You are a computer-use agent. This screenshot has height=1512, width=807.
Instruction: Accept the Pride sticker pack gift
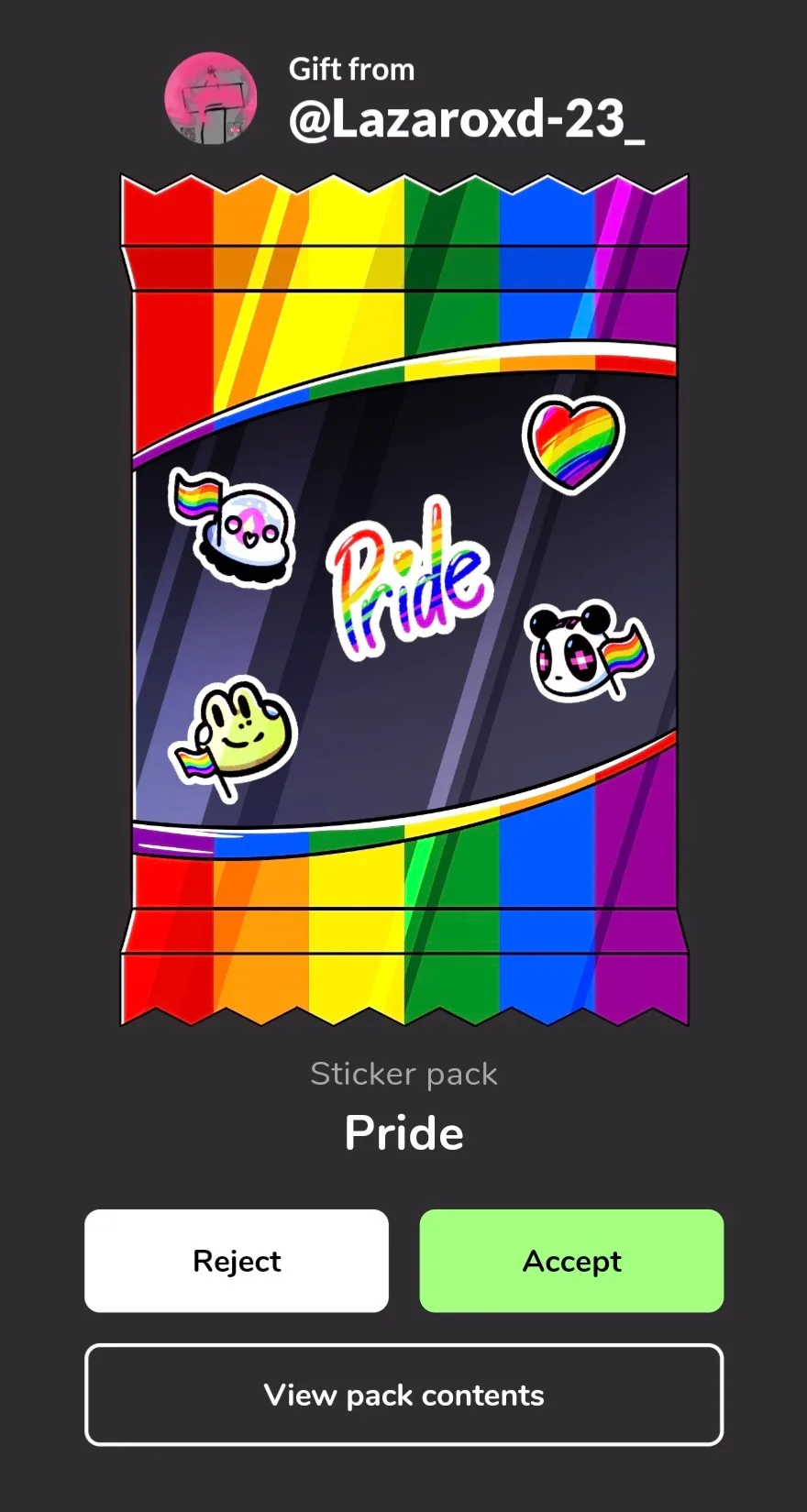tap(571, 1261)
